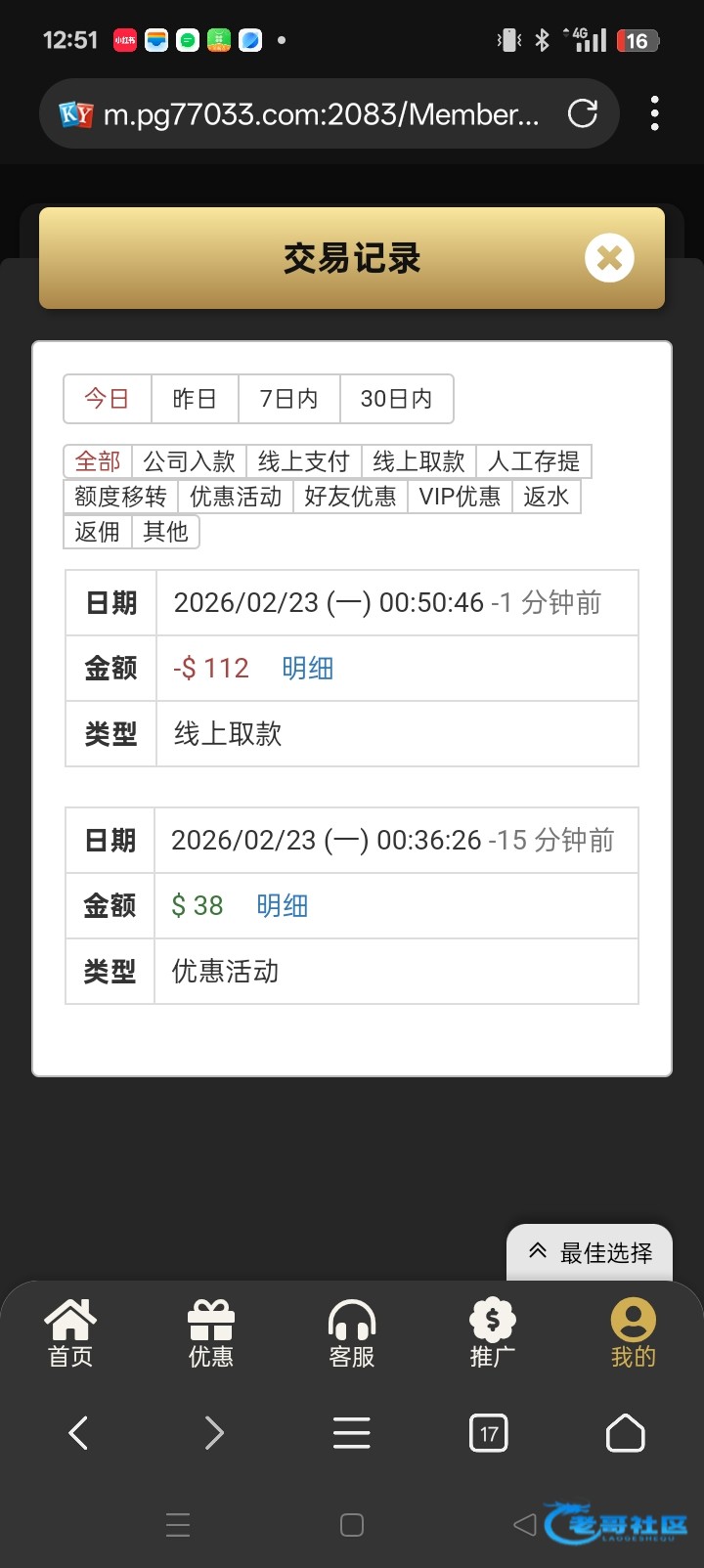
Task: Show only 线上取款 records
Action: 418,461
